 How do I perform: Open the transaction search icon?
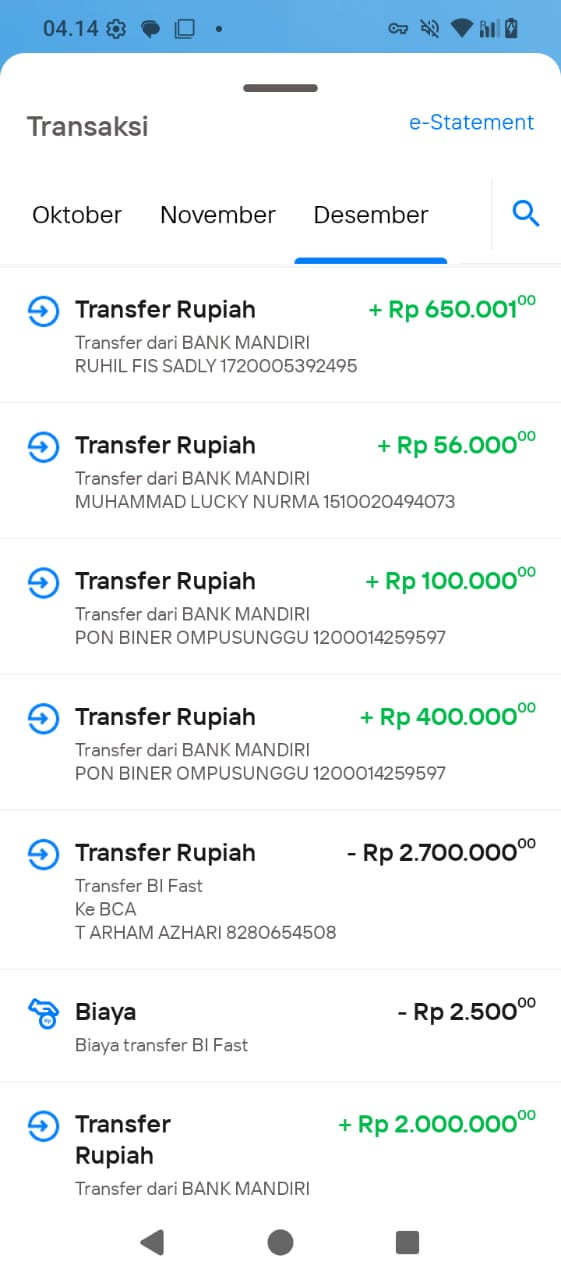[526, 213]
